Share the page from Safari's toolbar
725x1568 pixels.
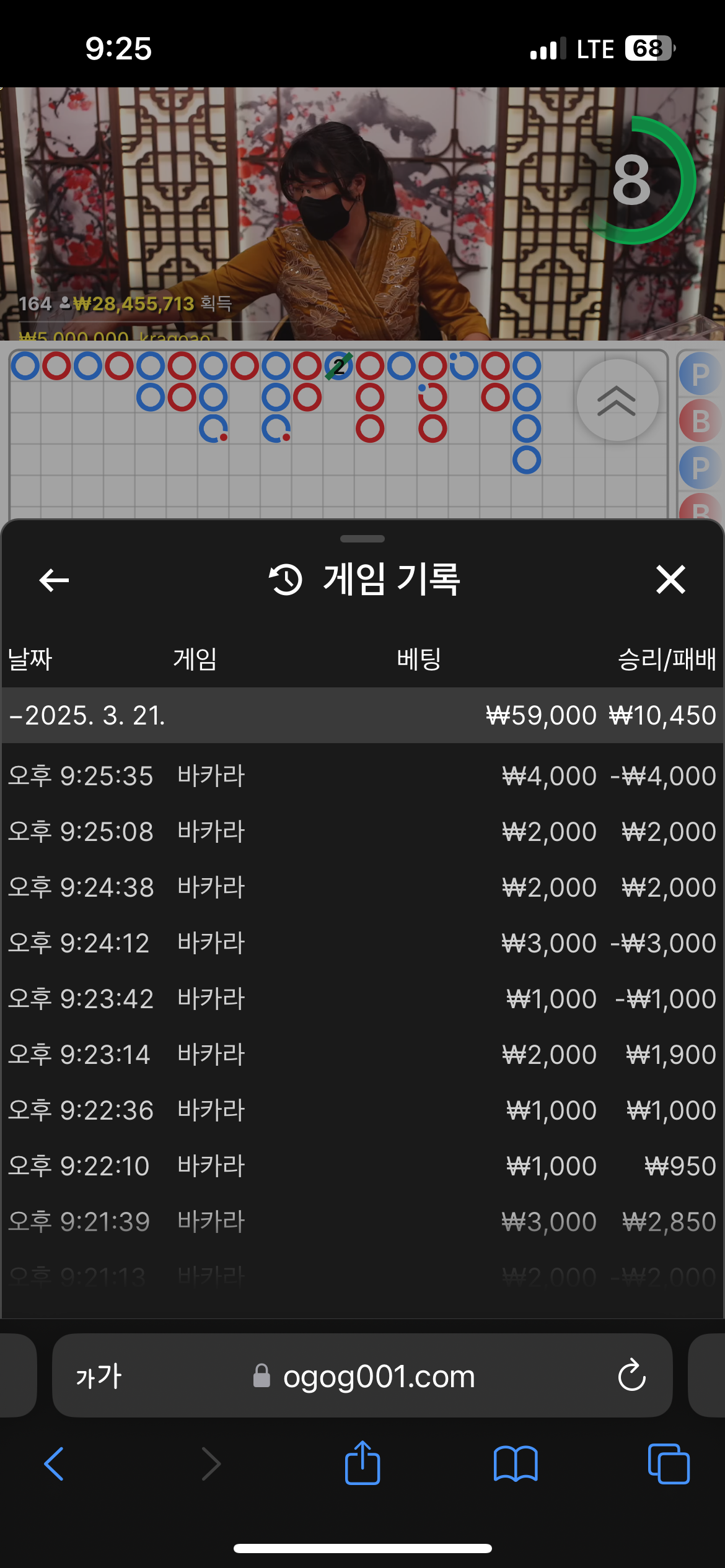pyautogui.click(x=362, y=1462)
